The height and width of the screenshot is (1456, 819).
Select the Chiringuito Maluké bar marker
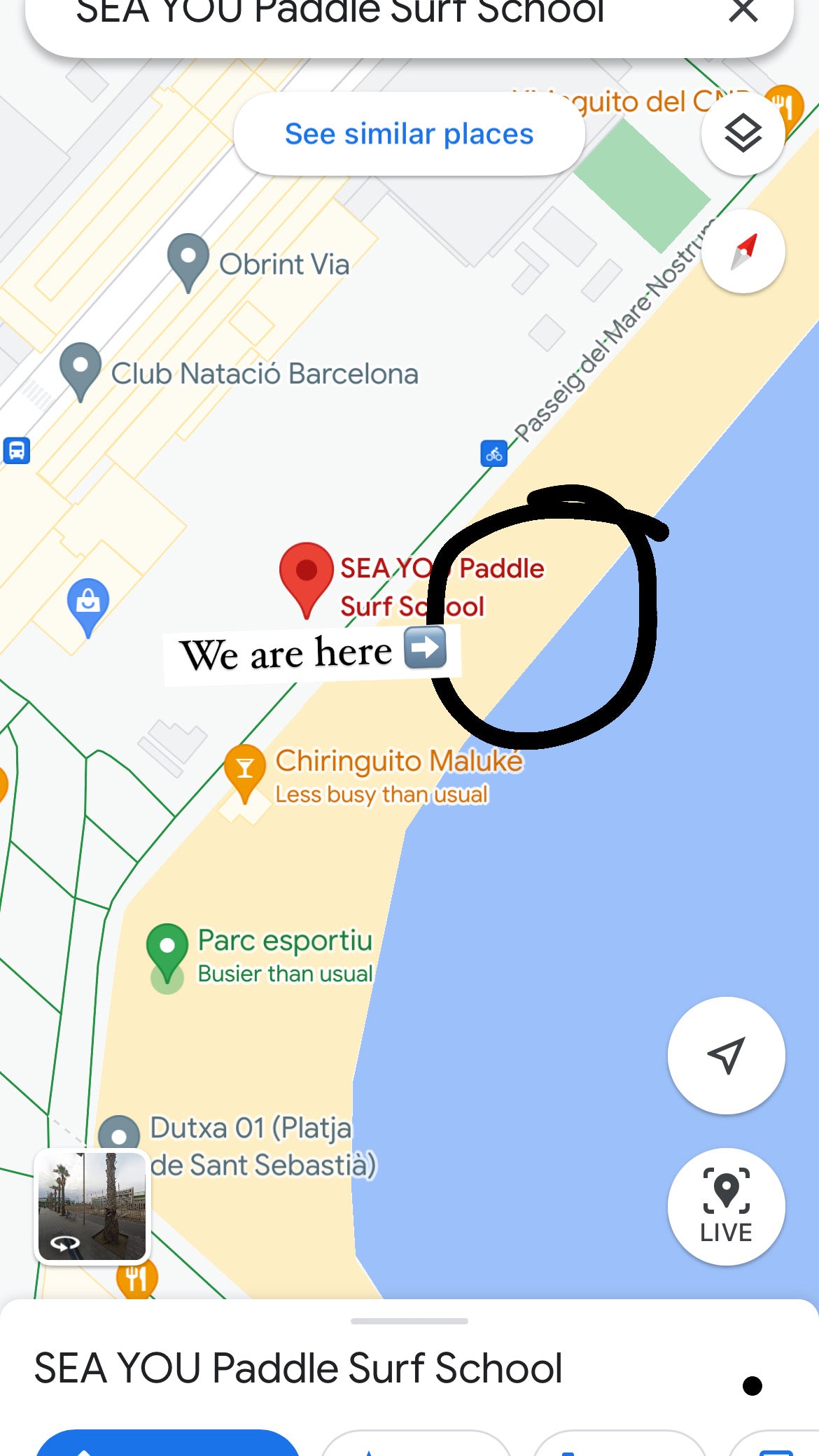(x=244, y=770)
